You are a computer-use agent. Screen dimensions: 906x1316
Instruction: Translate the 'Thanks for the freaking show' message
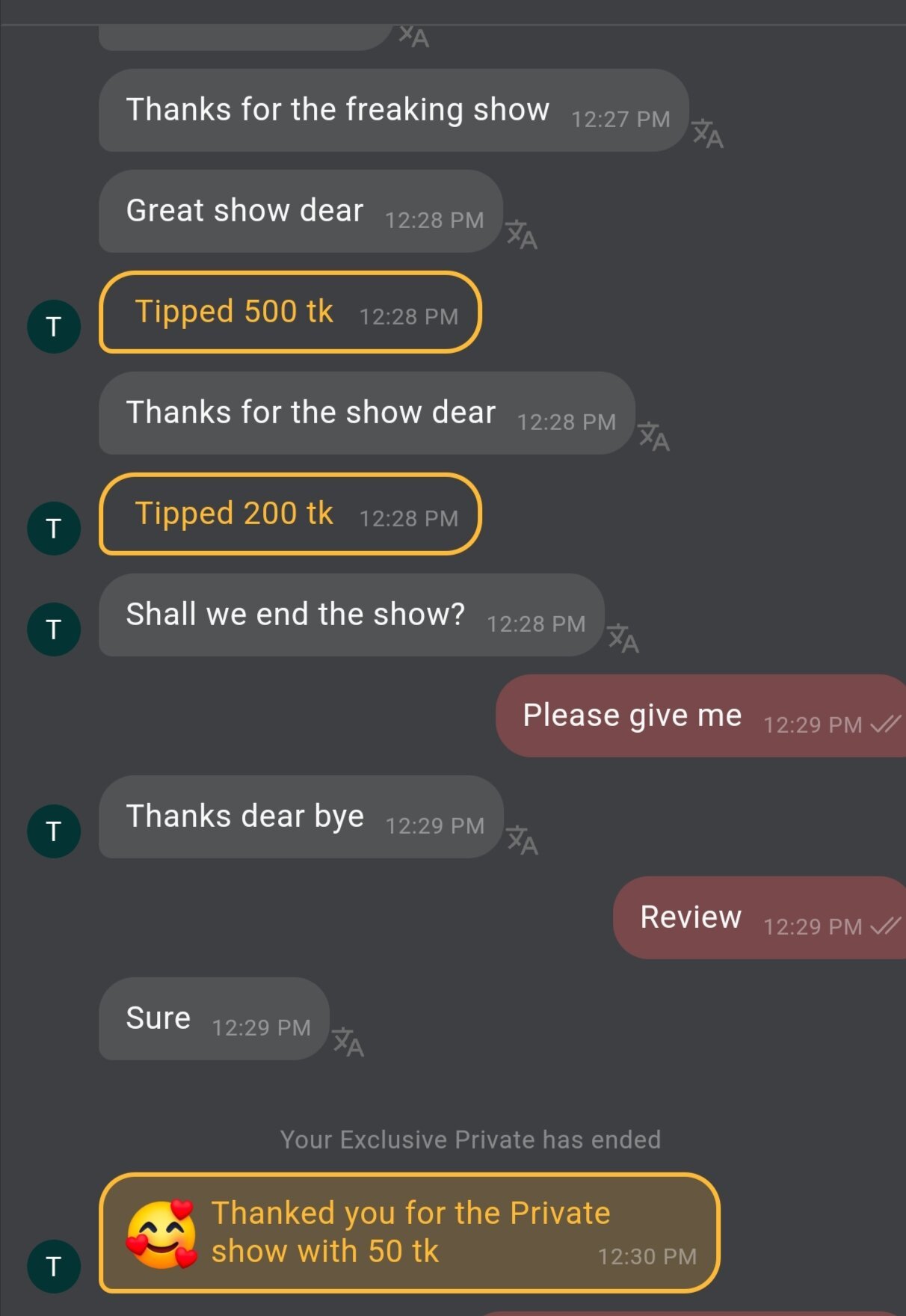(x=707, y=135)
